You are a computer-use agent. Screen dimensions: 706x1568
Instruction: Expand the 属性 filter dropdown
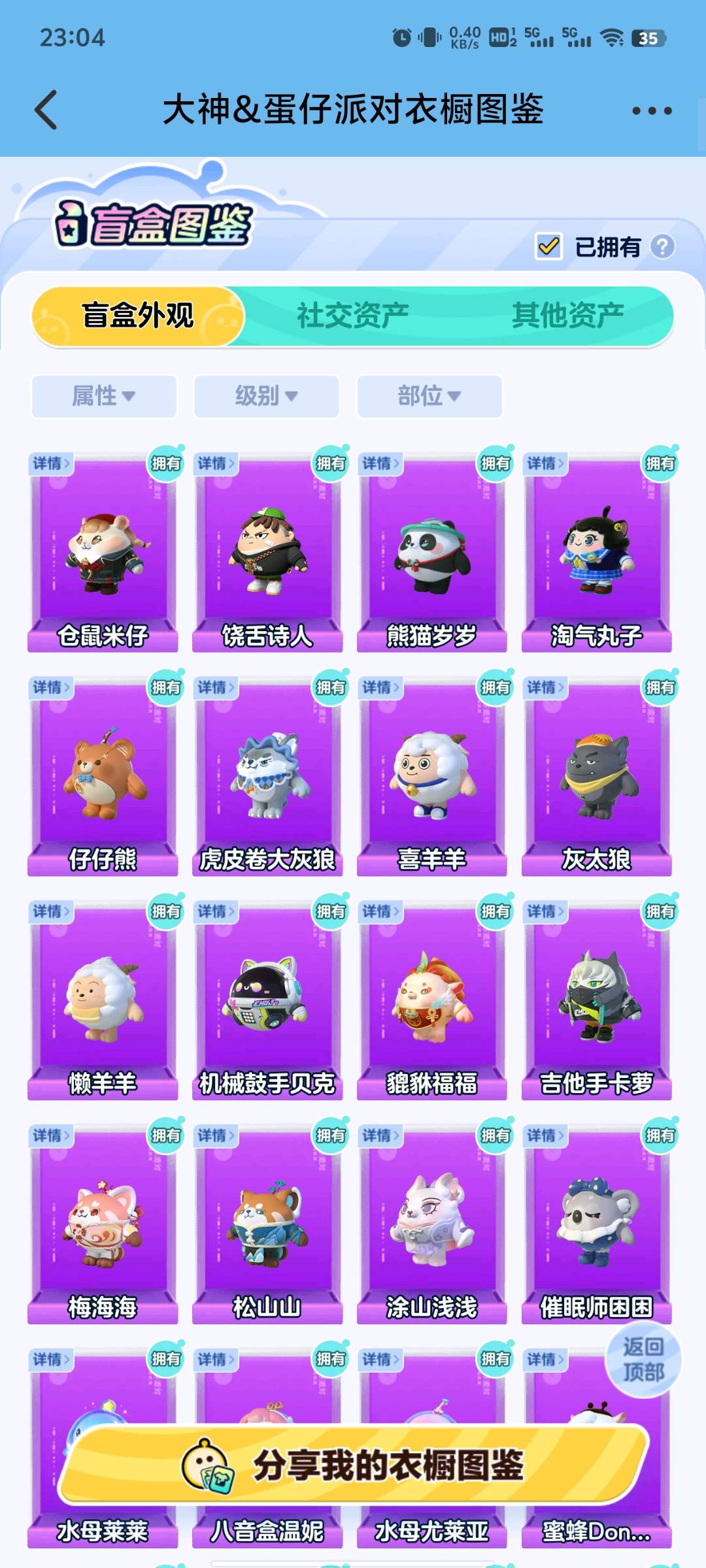104,396
